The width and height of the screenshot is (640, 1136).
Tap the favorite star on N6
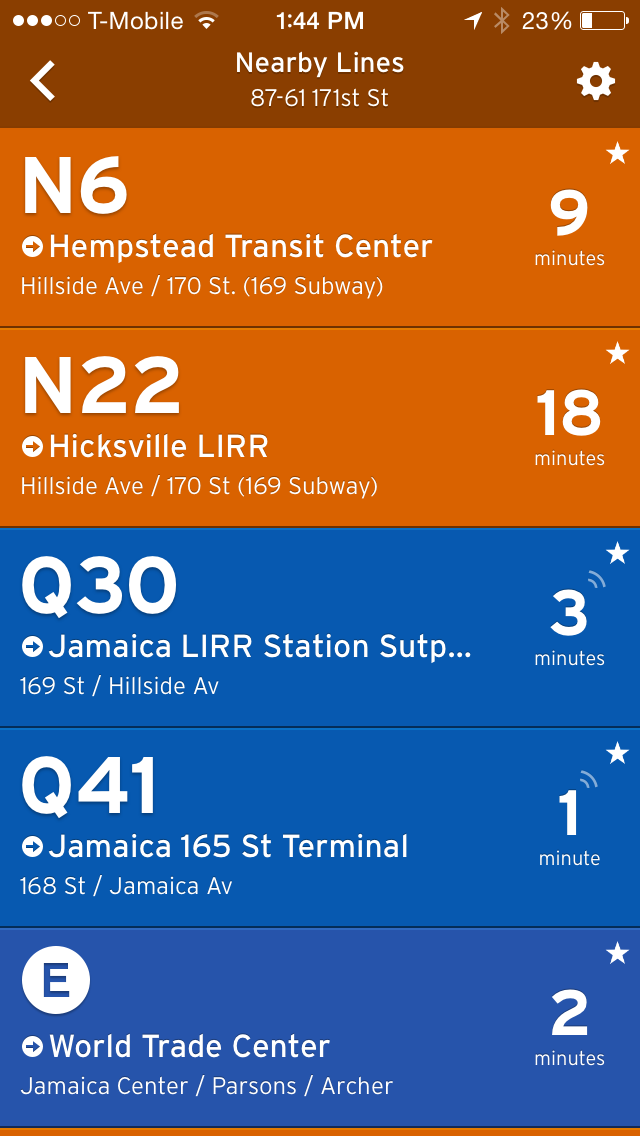click(617, 153)
